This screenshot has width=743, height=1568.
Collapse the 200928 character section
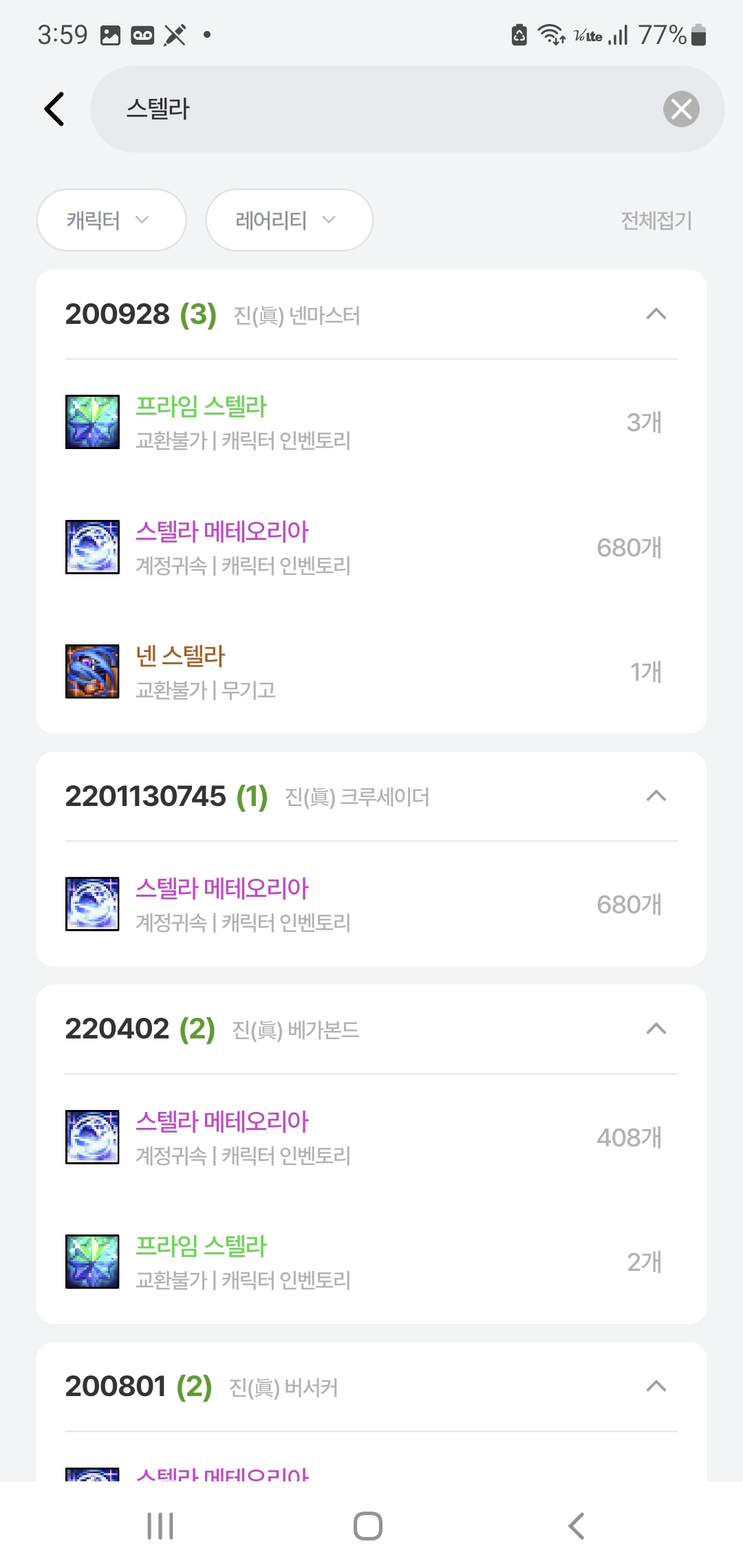coord(656,314)
